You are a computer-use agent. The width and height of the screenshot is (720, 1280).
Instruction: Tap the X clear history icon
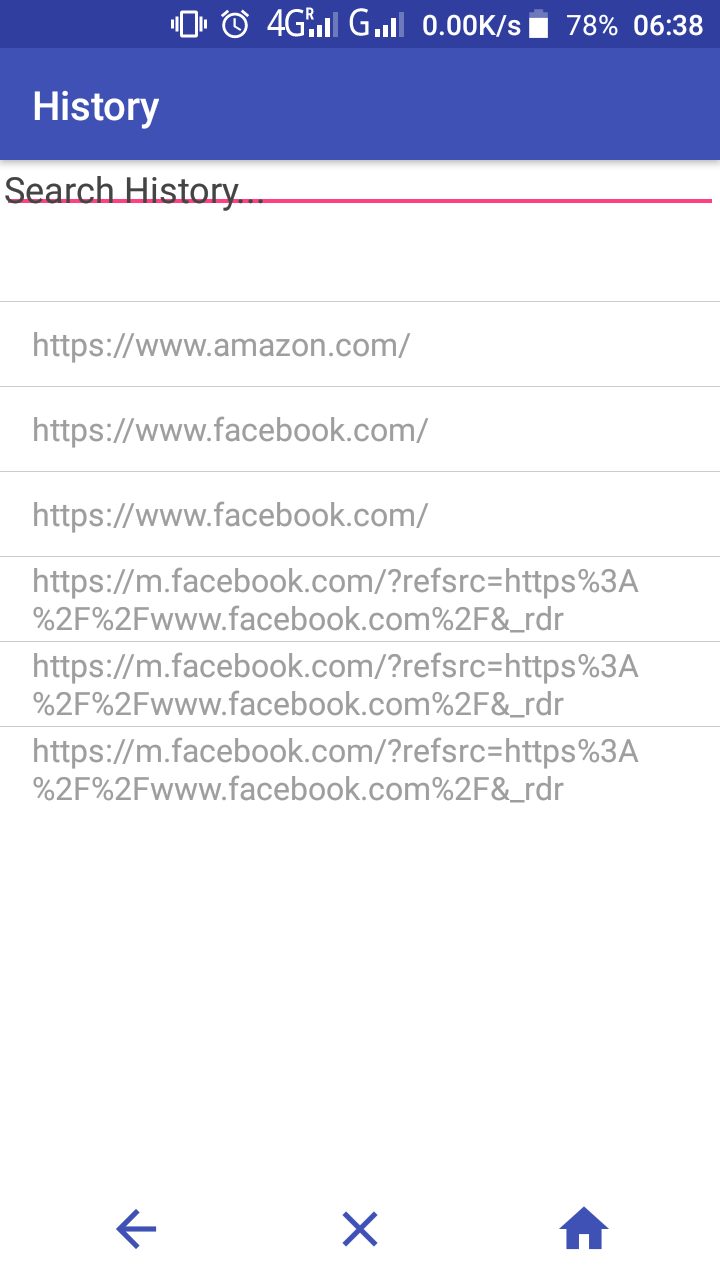tap(359, 1229)
